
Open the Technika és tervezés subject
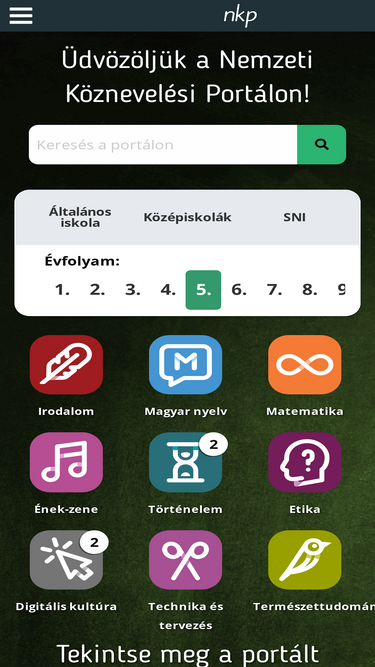coord(186,581)
